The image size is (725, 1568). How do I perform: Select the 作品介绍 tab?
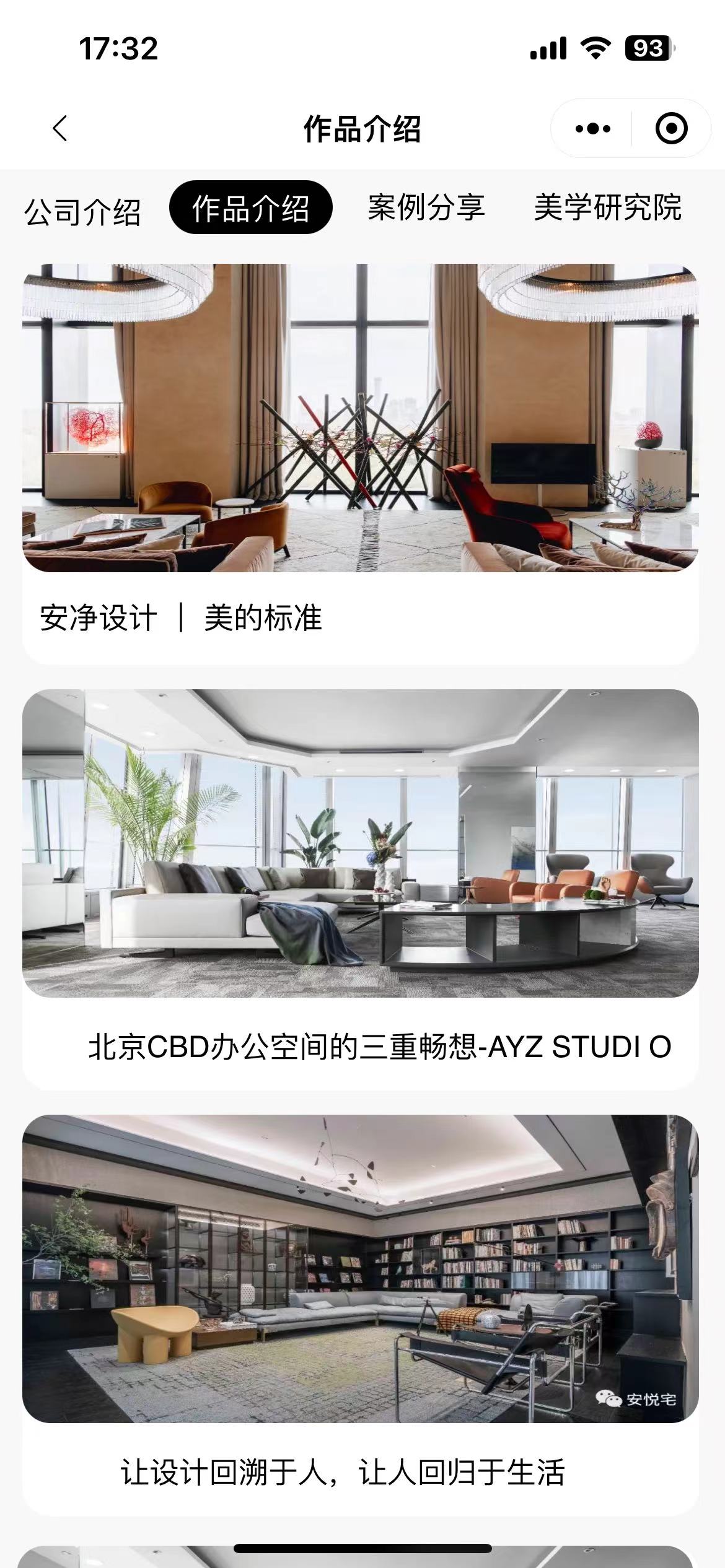(250, 208)
